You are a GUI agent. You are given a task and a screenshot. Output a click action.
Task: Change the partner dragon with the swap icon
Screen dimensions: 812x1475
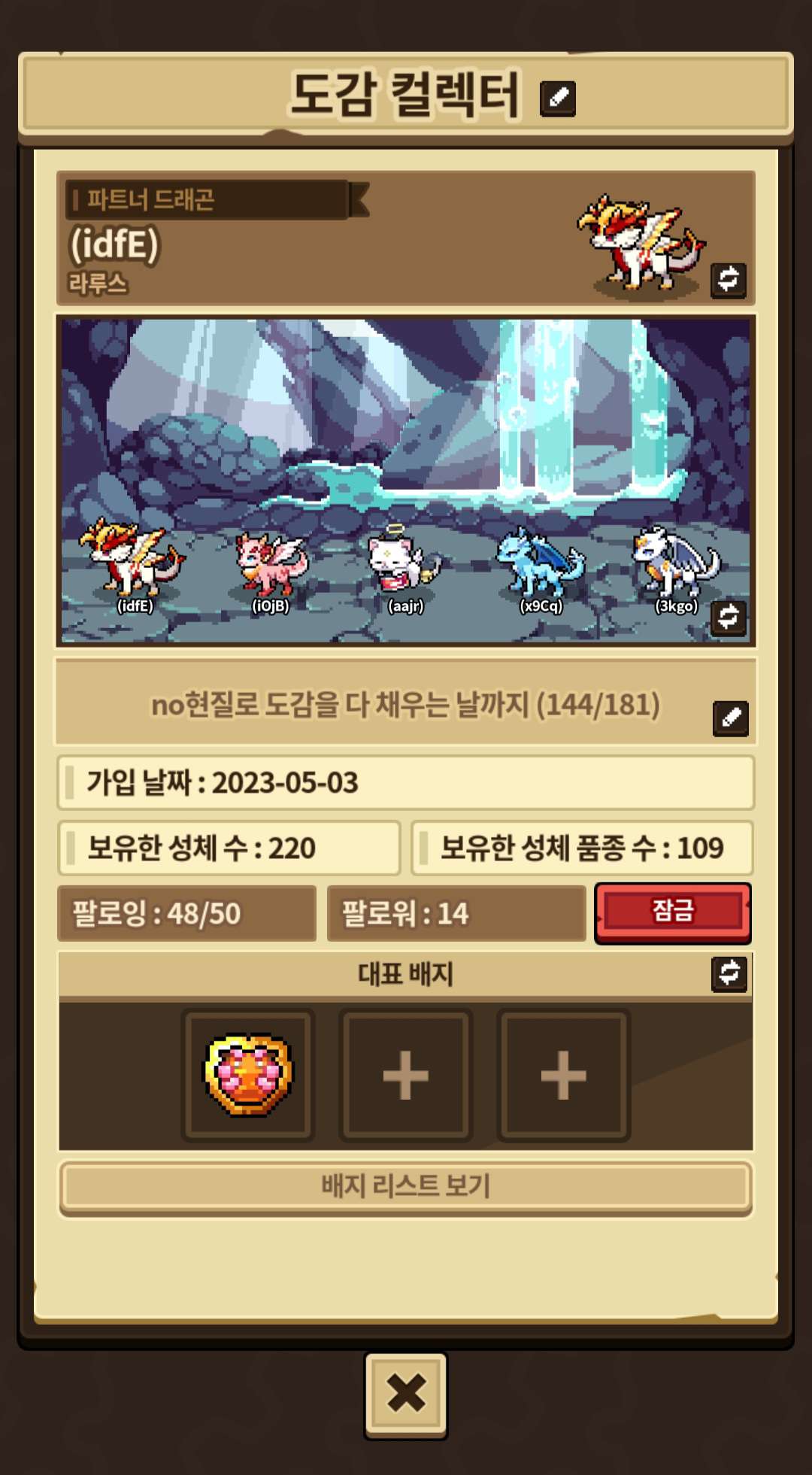(x=729, y=280)
